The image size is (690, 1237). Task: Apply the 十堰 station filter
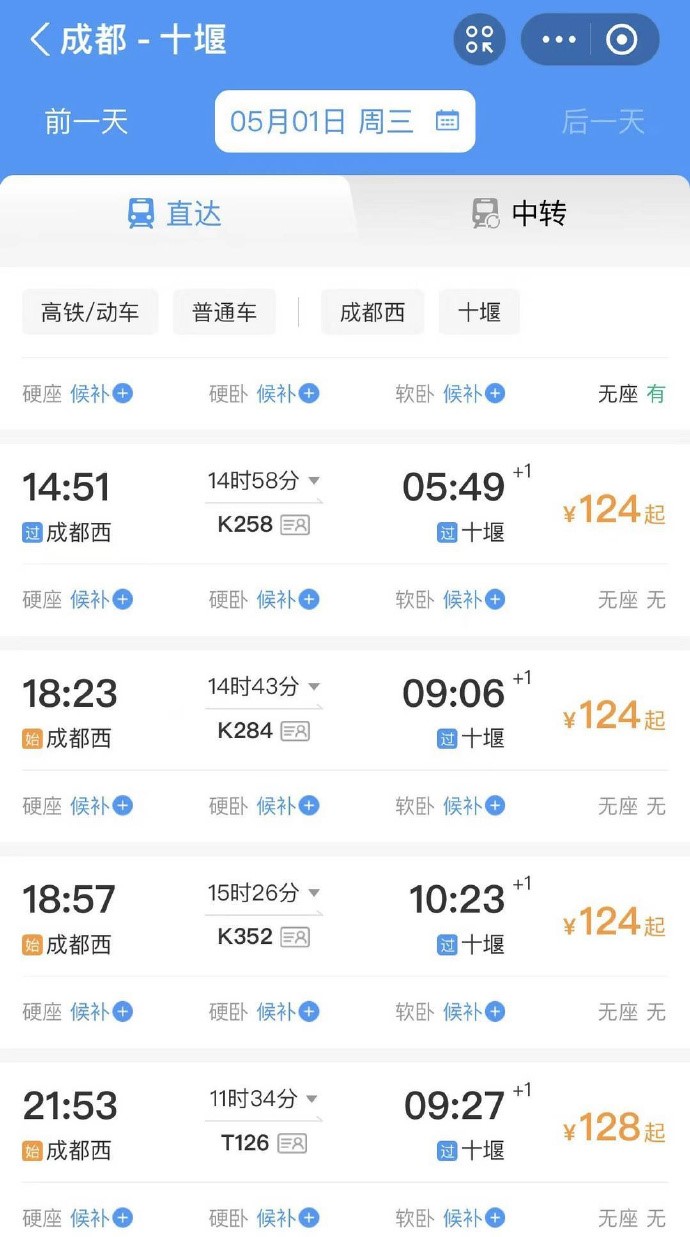[479, 312]
